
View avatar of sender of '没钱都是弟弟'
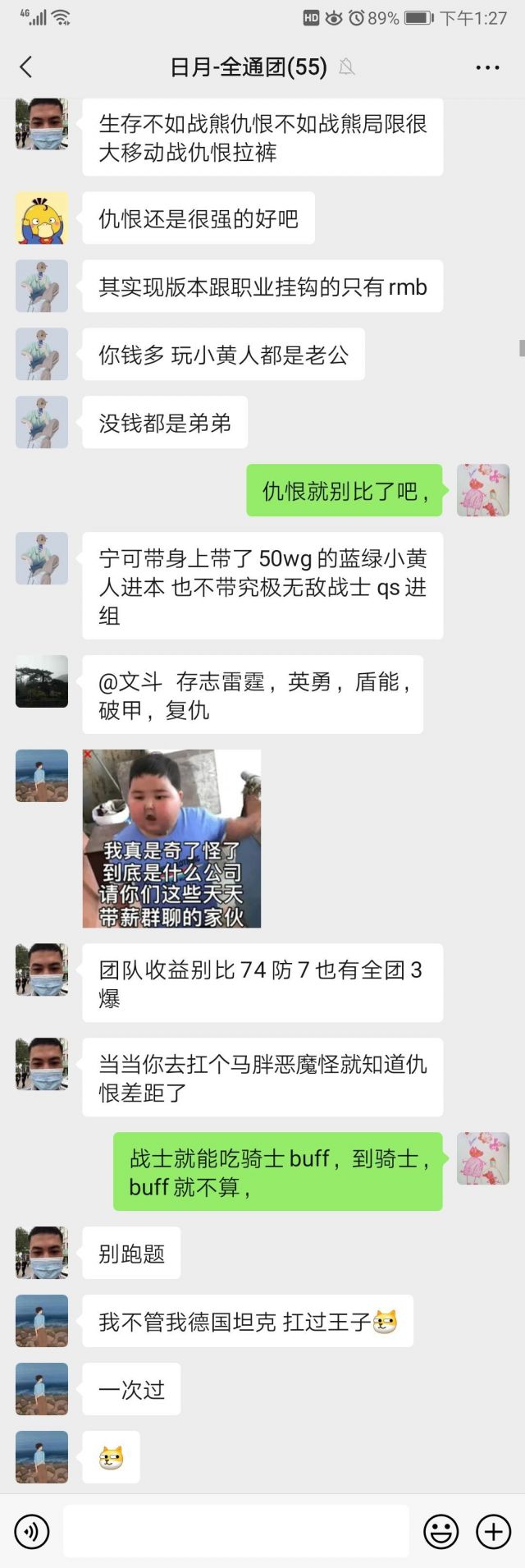click(42, 422)
